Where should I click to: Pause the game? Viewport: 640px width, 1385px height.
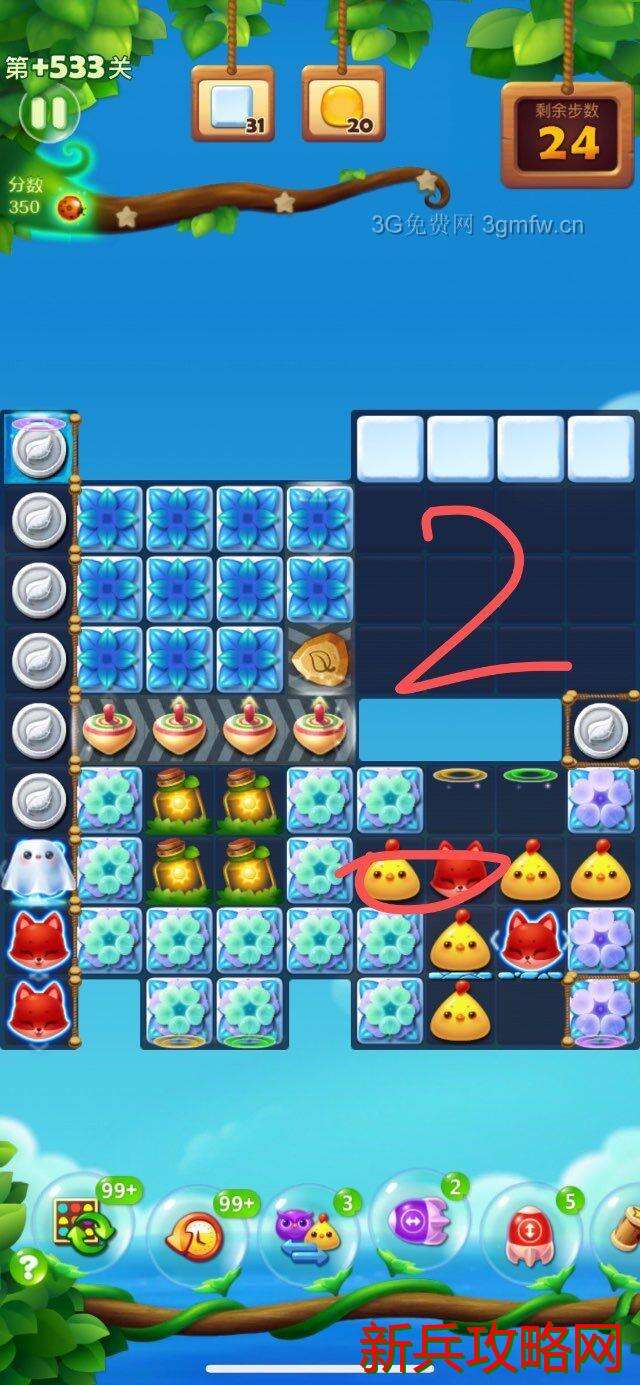coord(48,113)
